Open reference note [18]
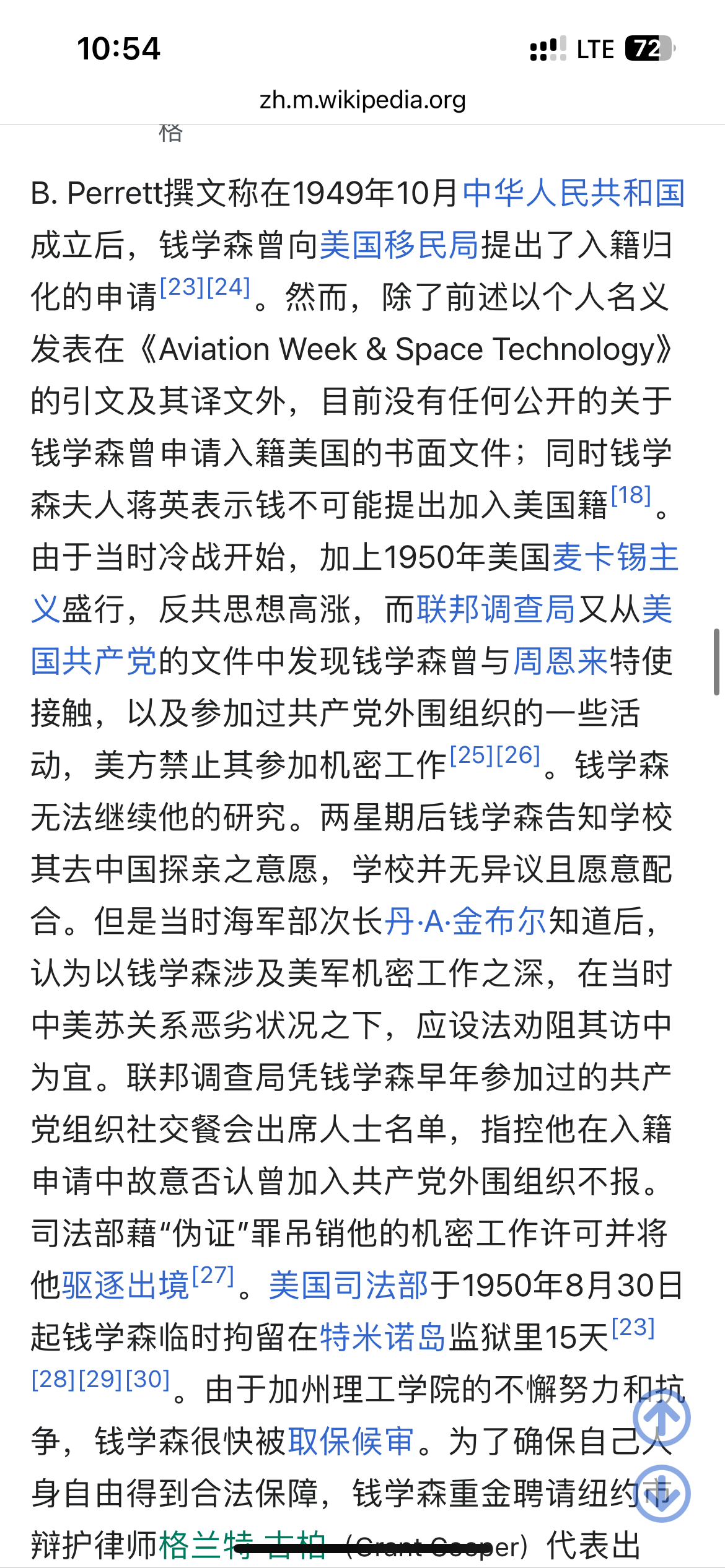This screenshot has height=1568, width=725. [x=631, y=495]
